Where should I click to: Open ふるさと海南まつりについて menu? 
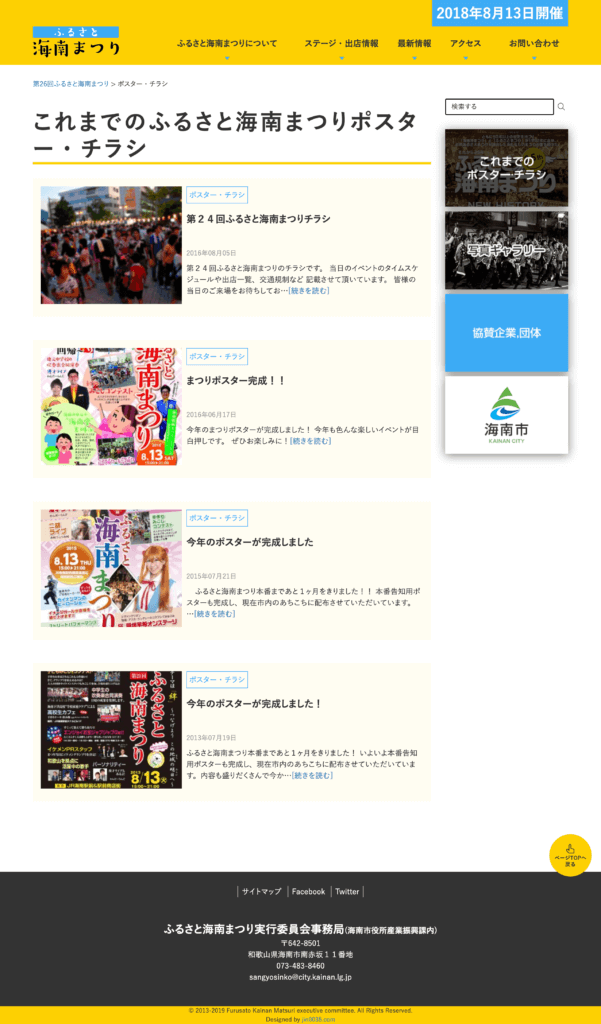(x=227, y=44)
